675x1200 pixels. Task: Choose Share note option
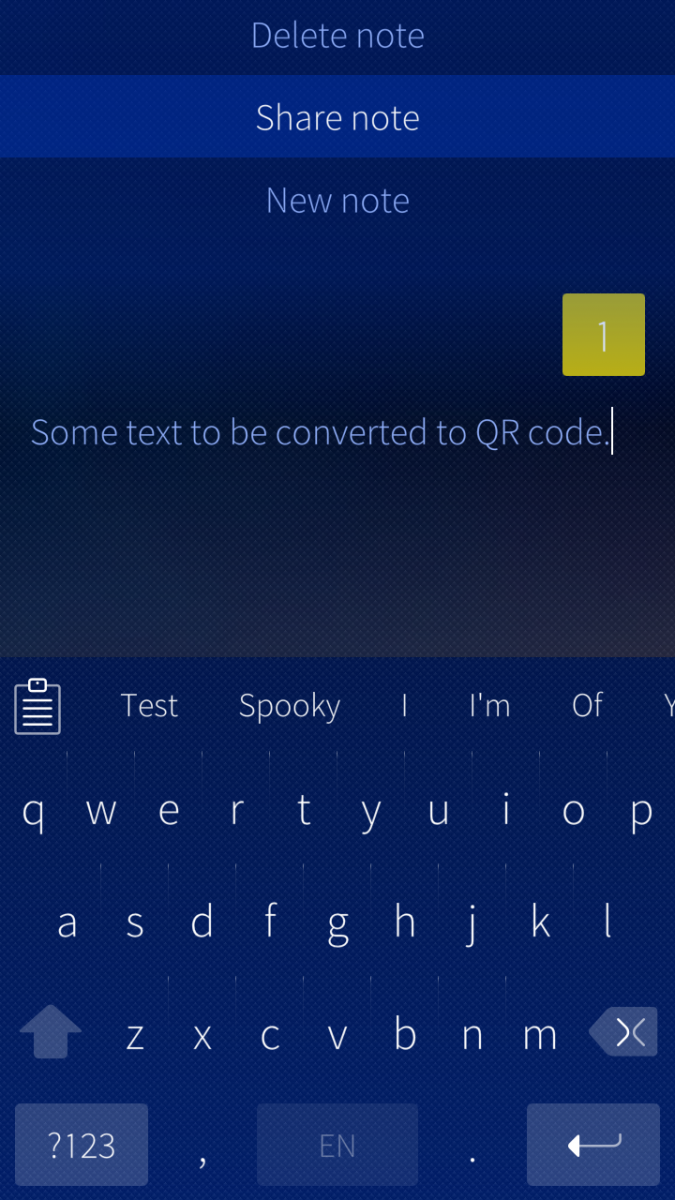click(337, 118)
